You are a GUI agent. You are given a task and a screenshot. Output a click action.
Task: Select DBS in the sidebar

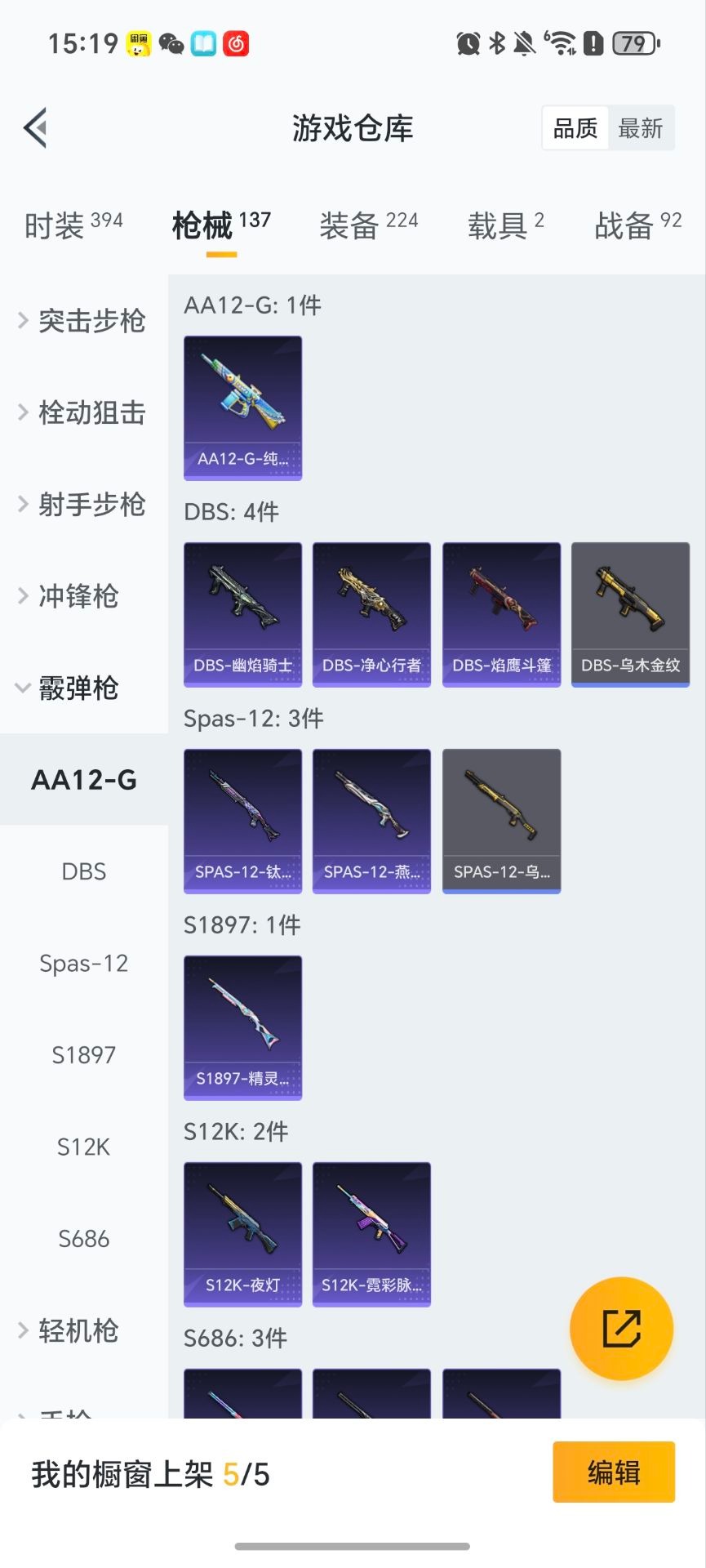[82, 871]
